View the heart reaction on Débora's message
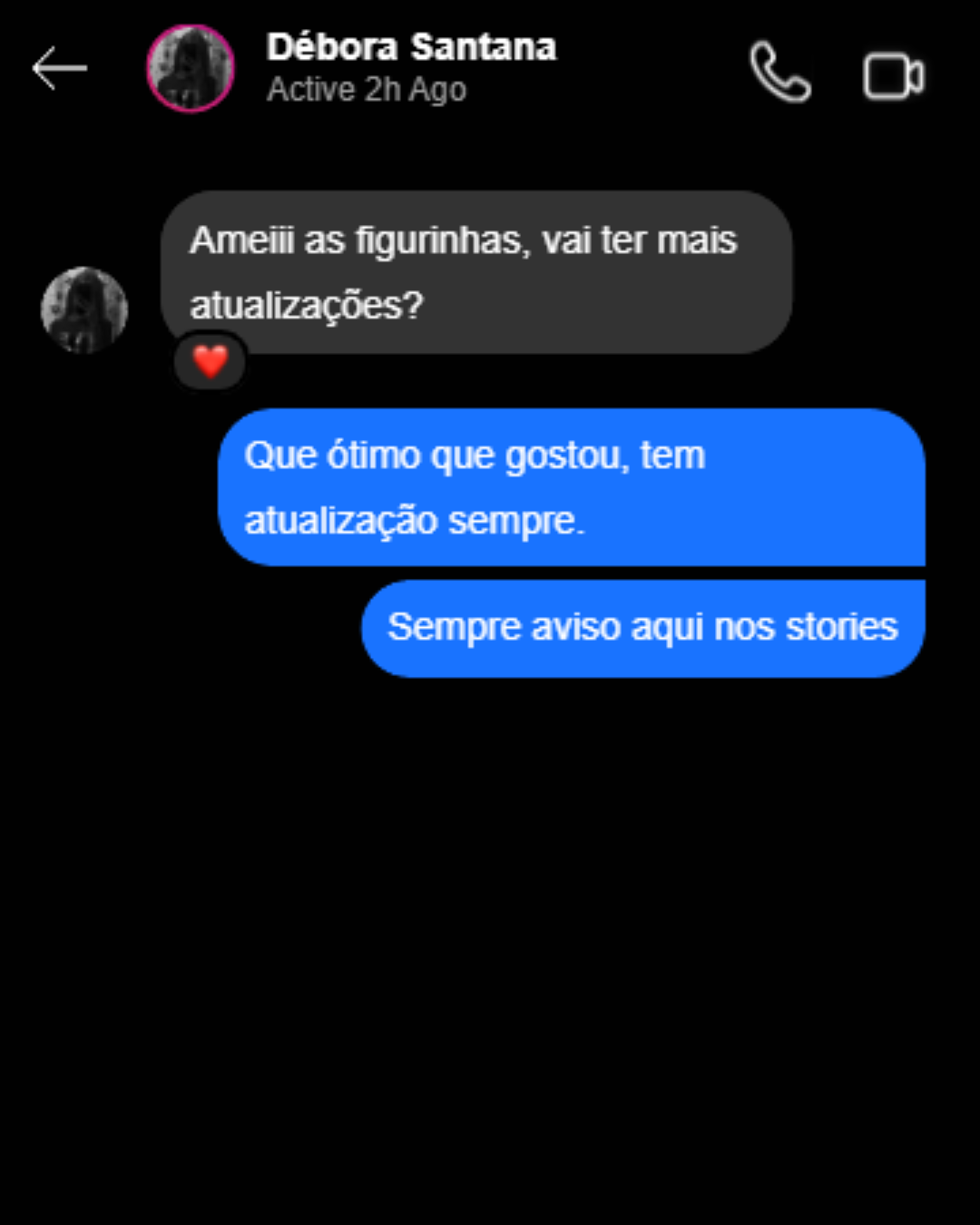980x1225 pixels. (211, 362)
